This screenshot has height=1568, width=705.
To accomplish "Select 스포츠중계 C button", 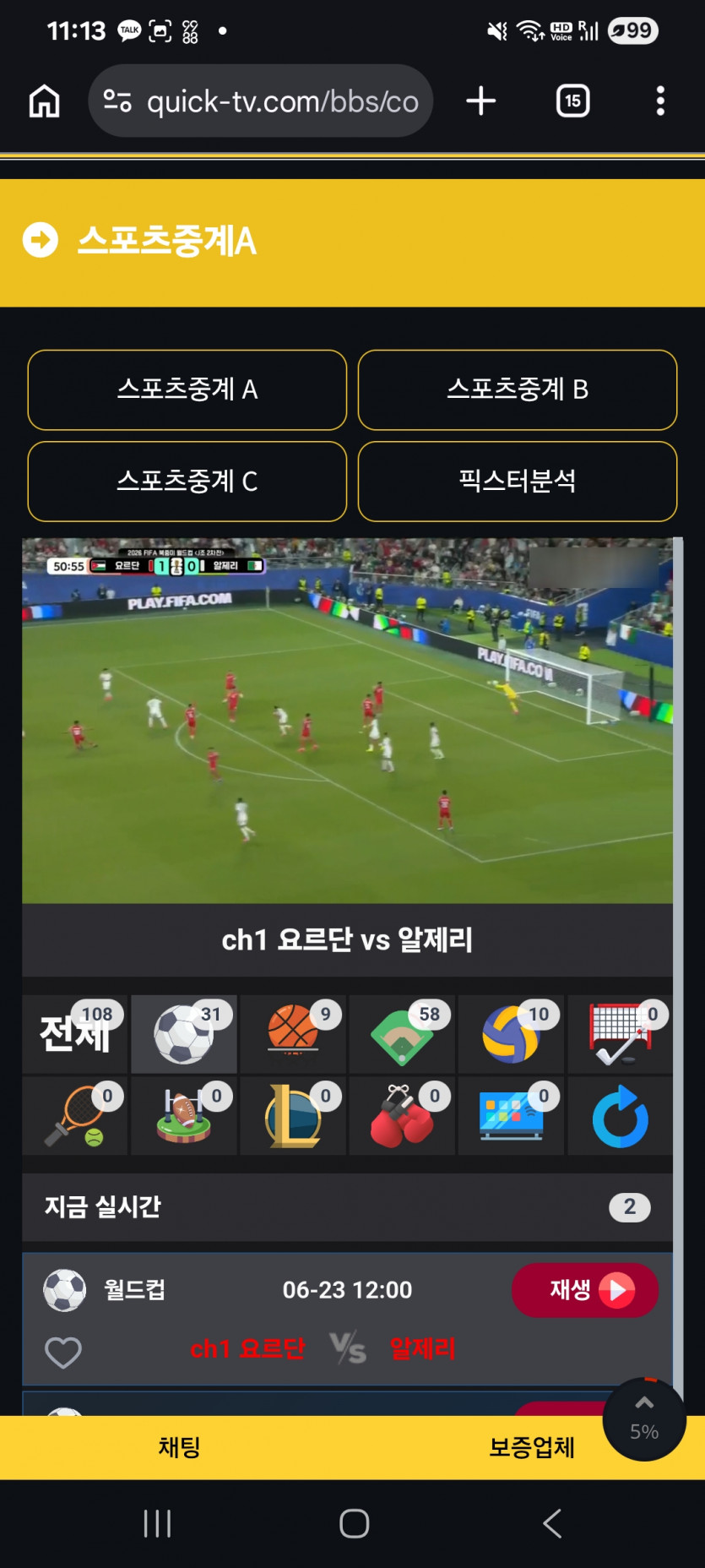I will click(187, 482).
